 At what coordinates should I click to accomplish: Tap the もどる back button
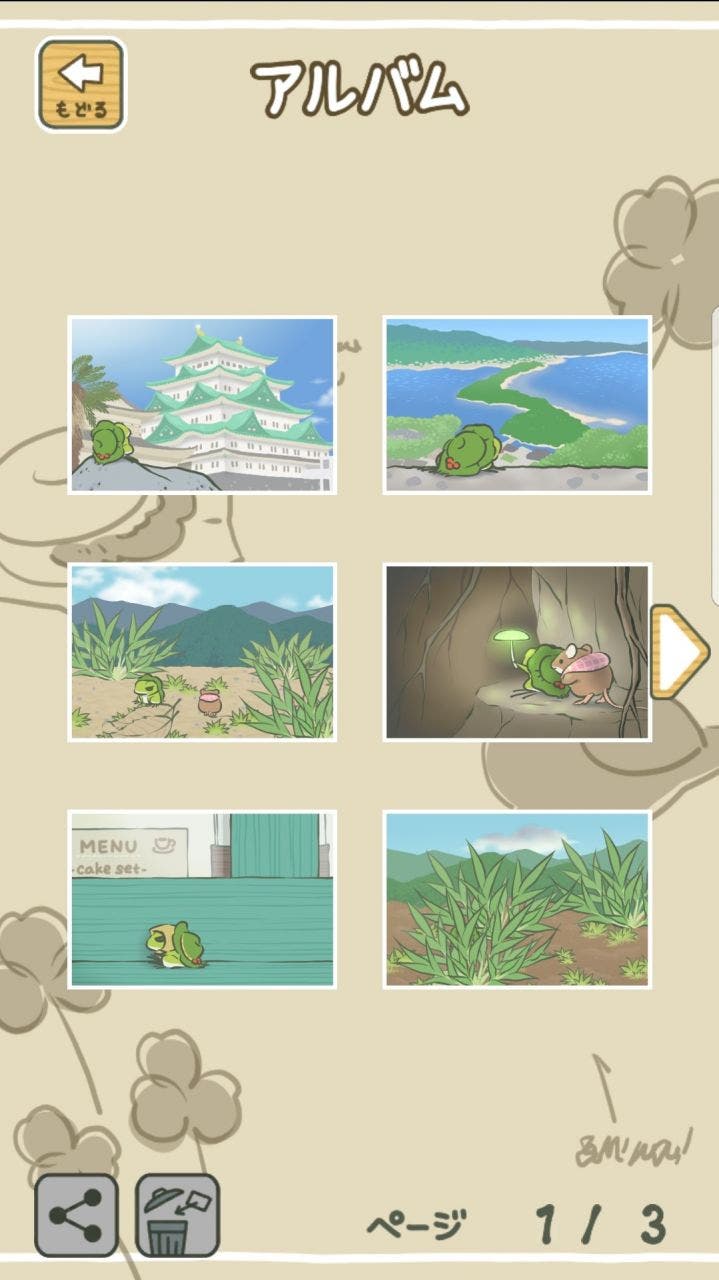pyautogui.click(x=81, y=85)
